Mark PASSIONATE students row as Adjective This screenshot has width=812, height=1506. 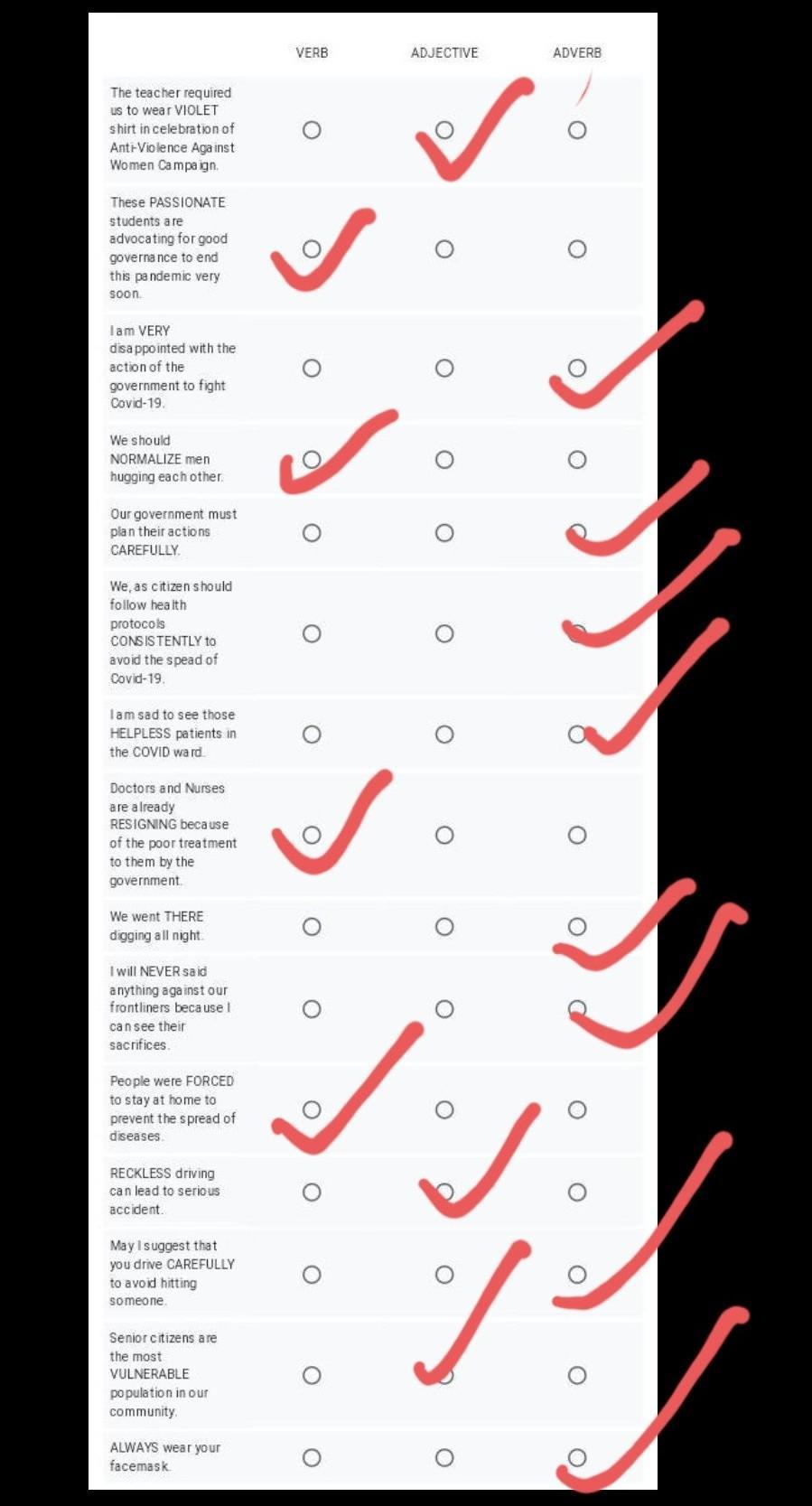point(444,249)
